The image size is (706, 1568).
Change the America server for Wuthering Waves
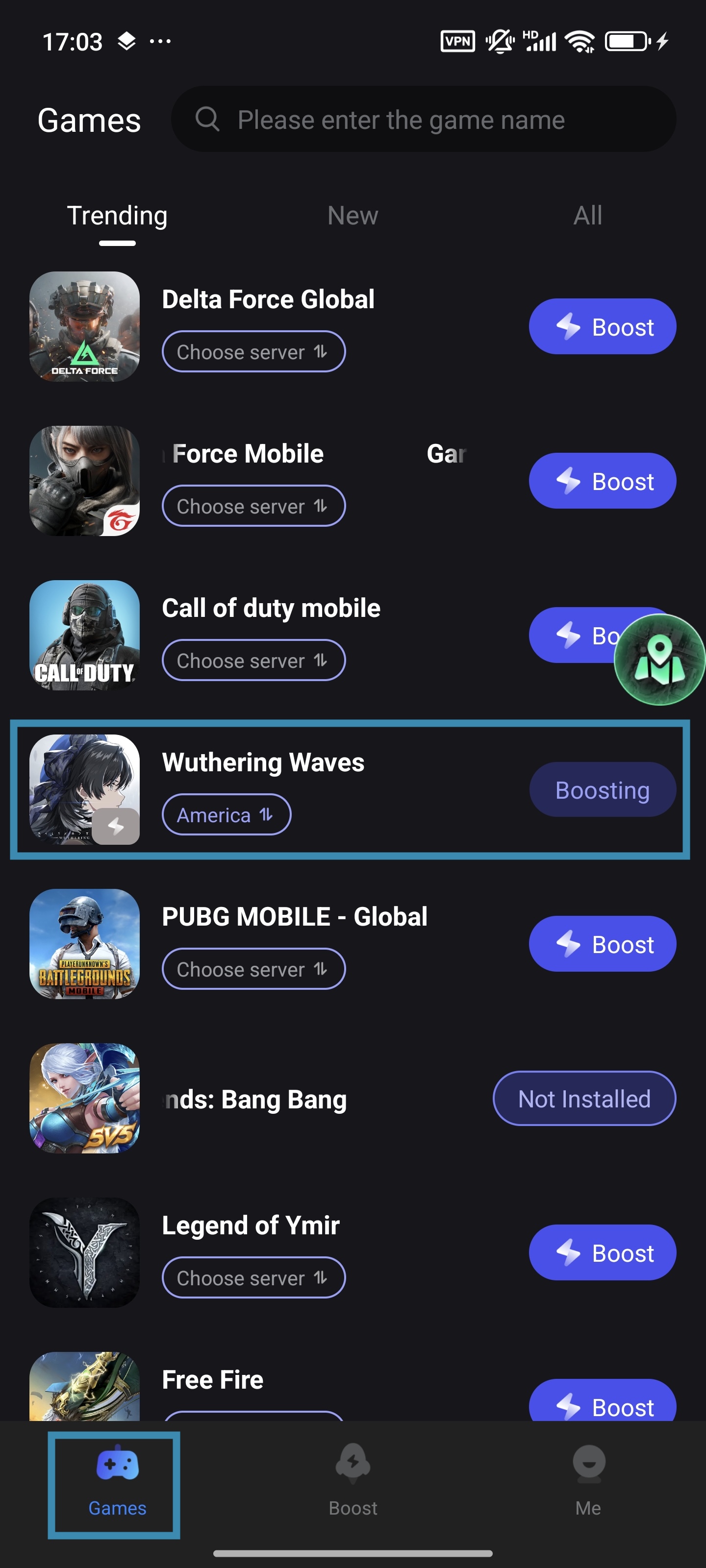click(226, 814)
